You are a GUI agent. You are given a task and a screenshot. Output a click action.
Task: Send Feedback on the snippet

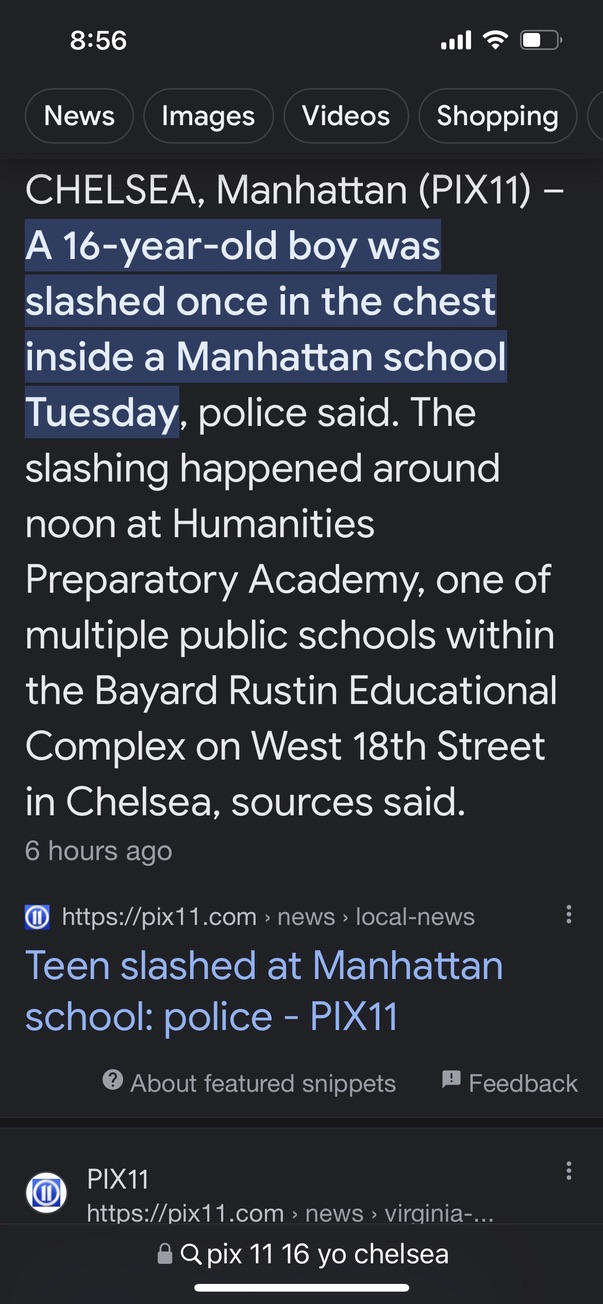(510, 1083)
